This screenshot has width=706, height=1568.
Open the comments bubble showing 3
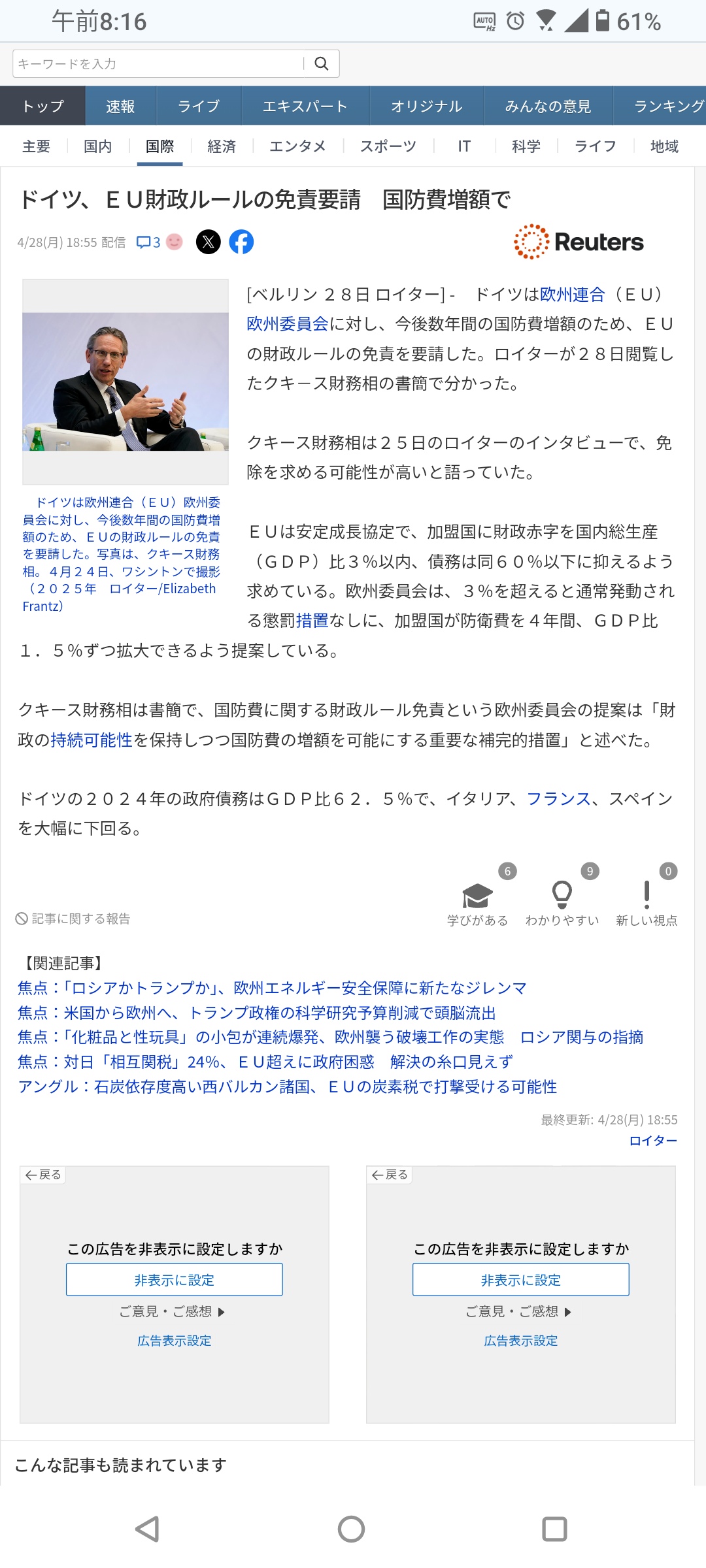point(148,242)
